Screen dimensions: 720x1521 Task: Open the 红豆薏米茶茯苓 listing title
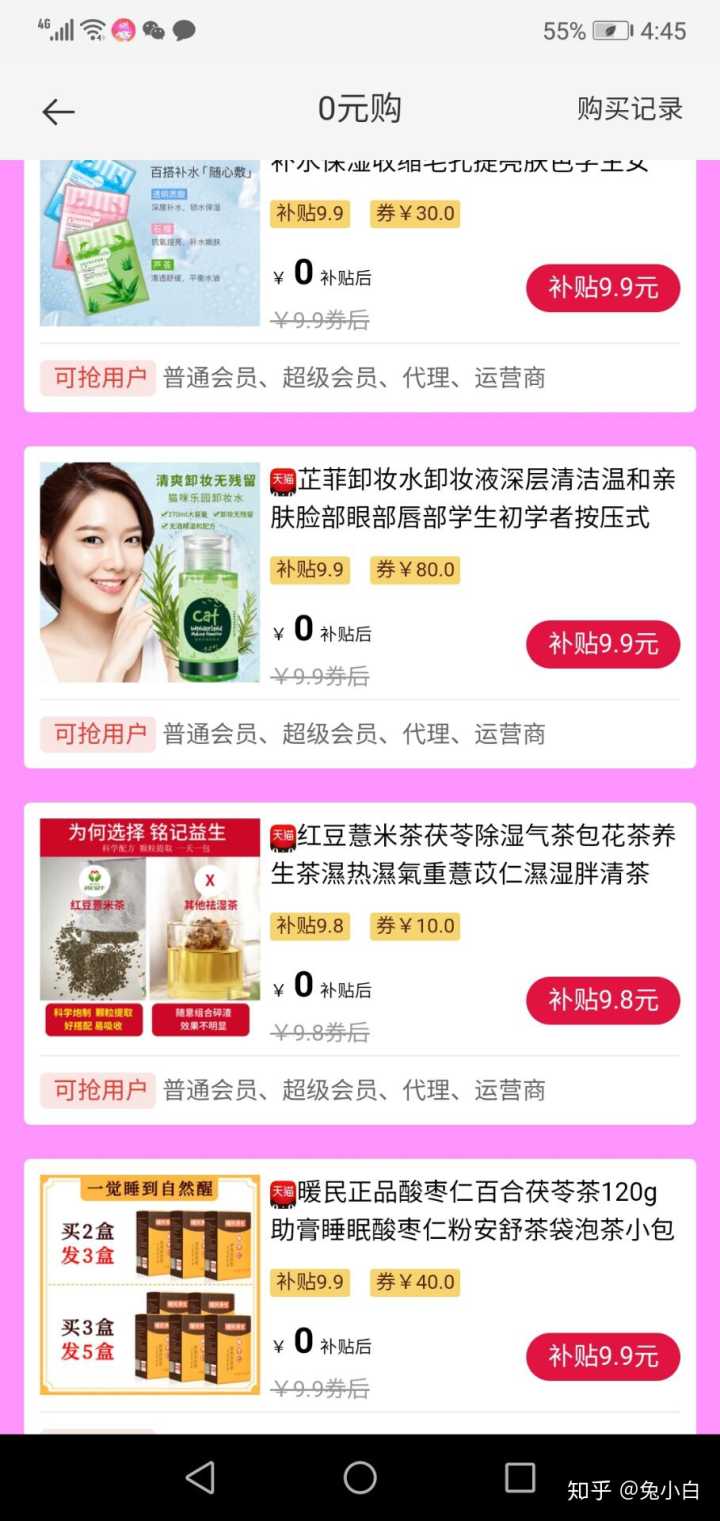coord(473,854)
